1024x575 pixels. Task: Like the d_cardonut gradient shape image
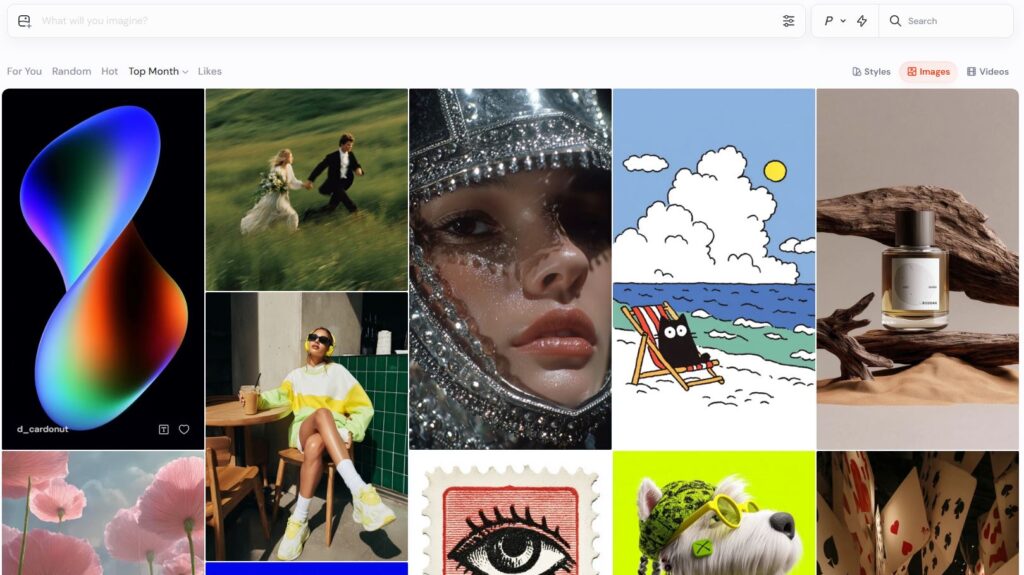[184, 429]
